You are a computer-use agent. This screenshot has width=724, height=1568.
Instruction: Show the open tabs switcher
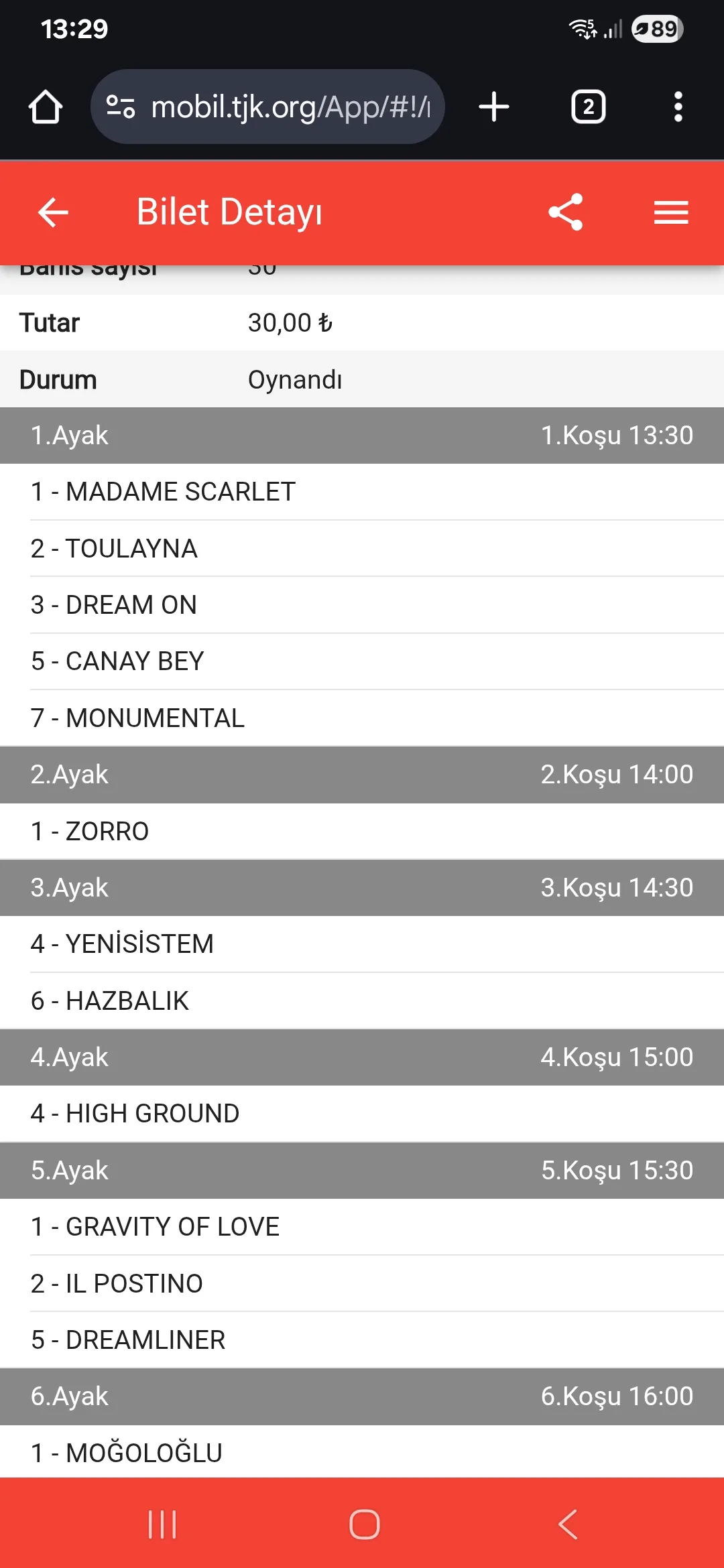point(588,107)
